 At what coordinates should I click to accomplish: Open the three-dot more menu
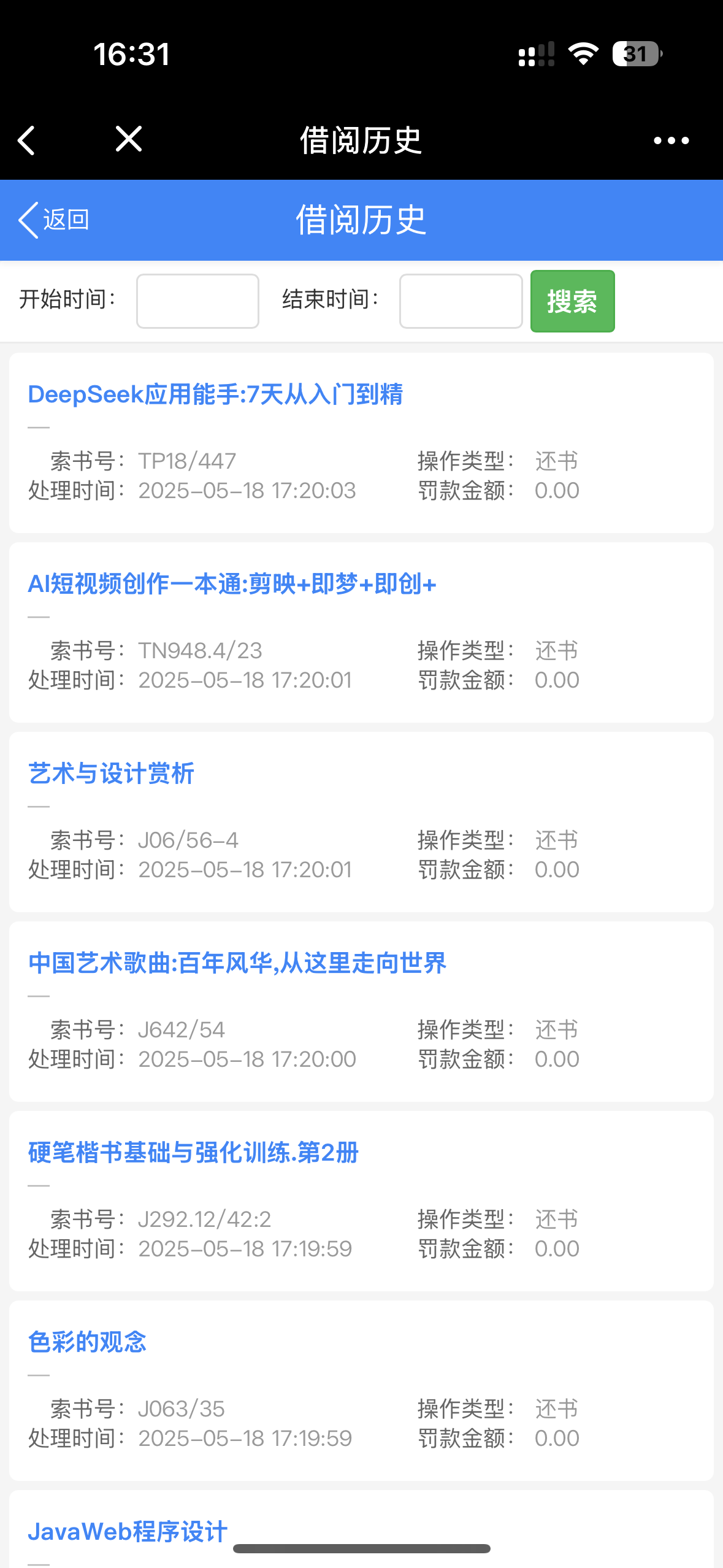pyautogui.click(x=671, y=140)
